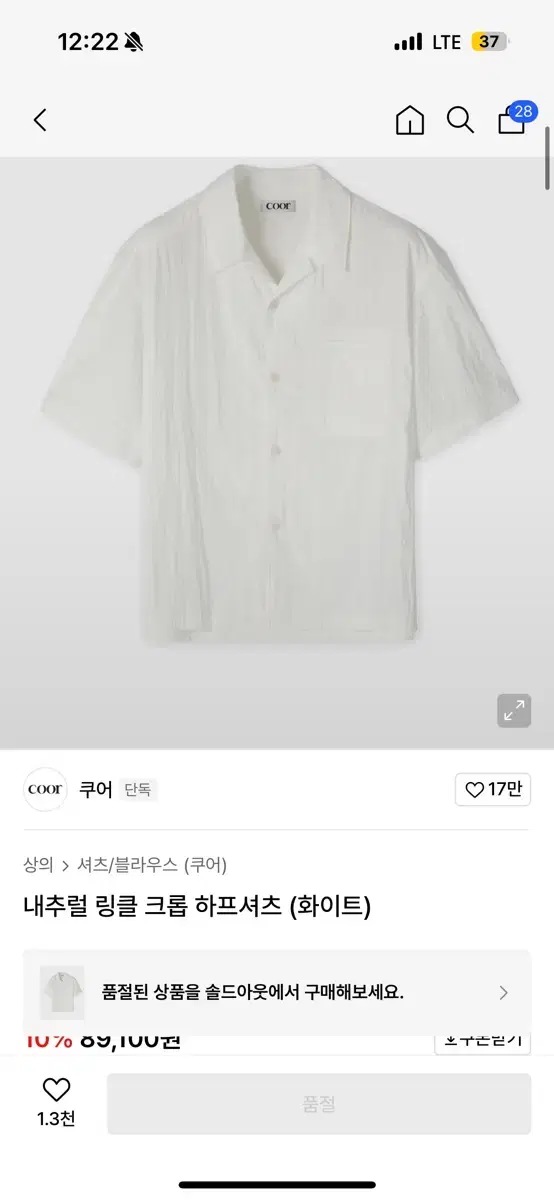Viewport: 554px width, 1200px height.
Task: Open the home icon in the top bar
Action: (410, 120)
